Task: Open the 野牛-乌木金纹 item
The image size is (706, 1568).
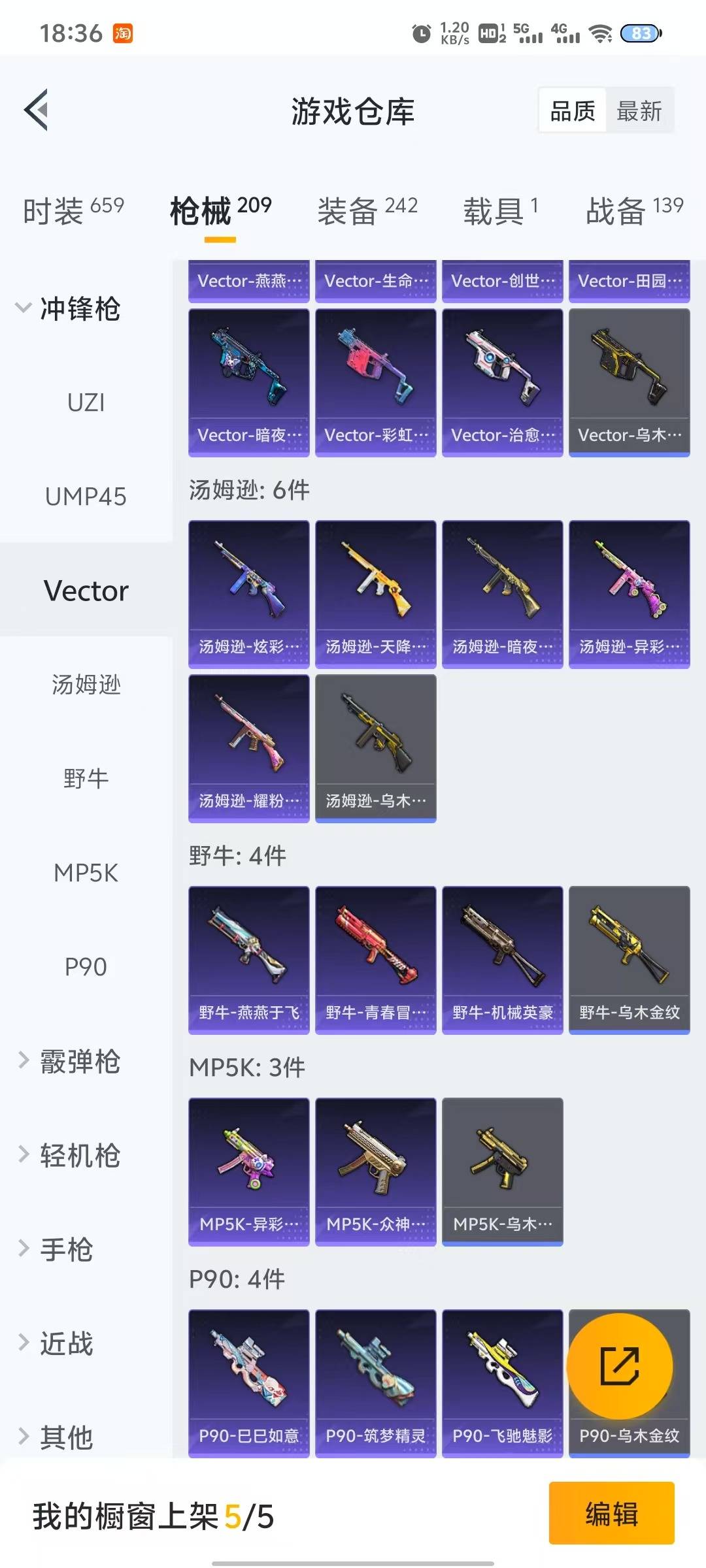Action: pyautogui.click(x=629, y=959)
